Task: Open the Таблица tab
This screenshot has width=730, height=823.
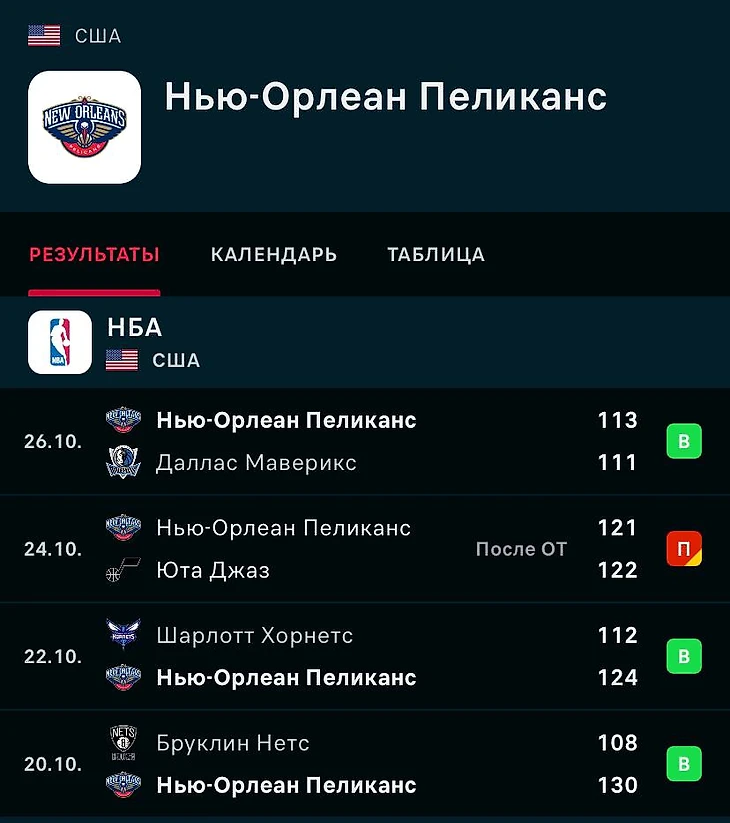Action: click(x=435, y=255)
